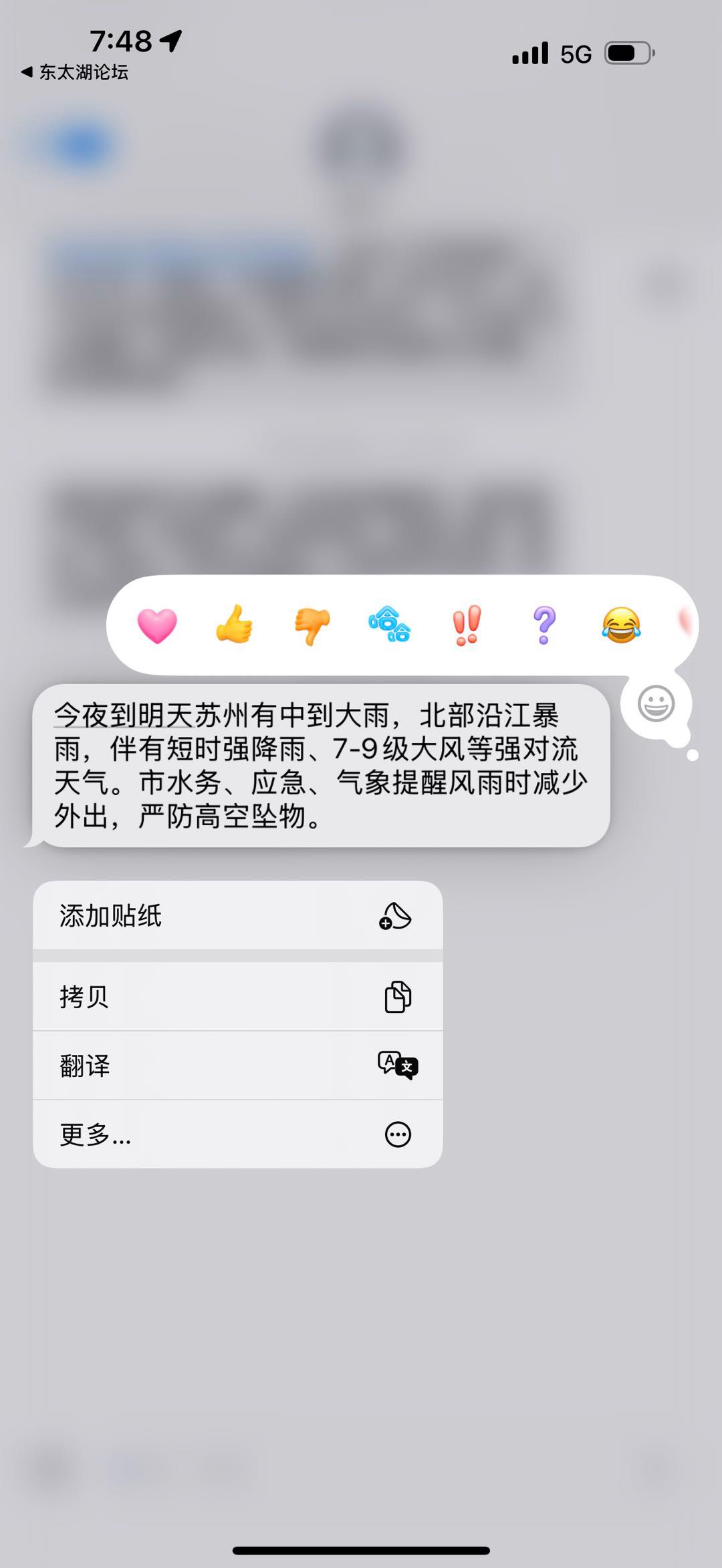
Task: React with the laughing tears emoji
Action: (621, 625)
